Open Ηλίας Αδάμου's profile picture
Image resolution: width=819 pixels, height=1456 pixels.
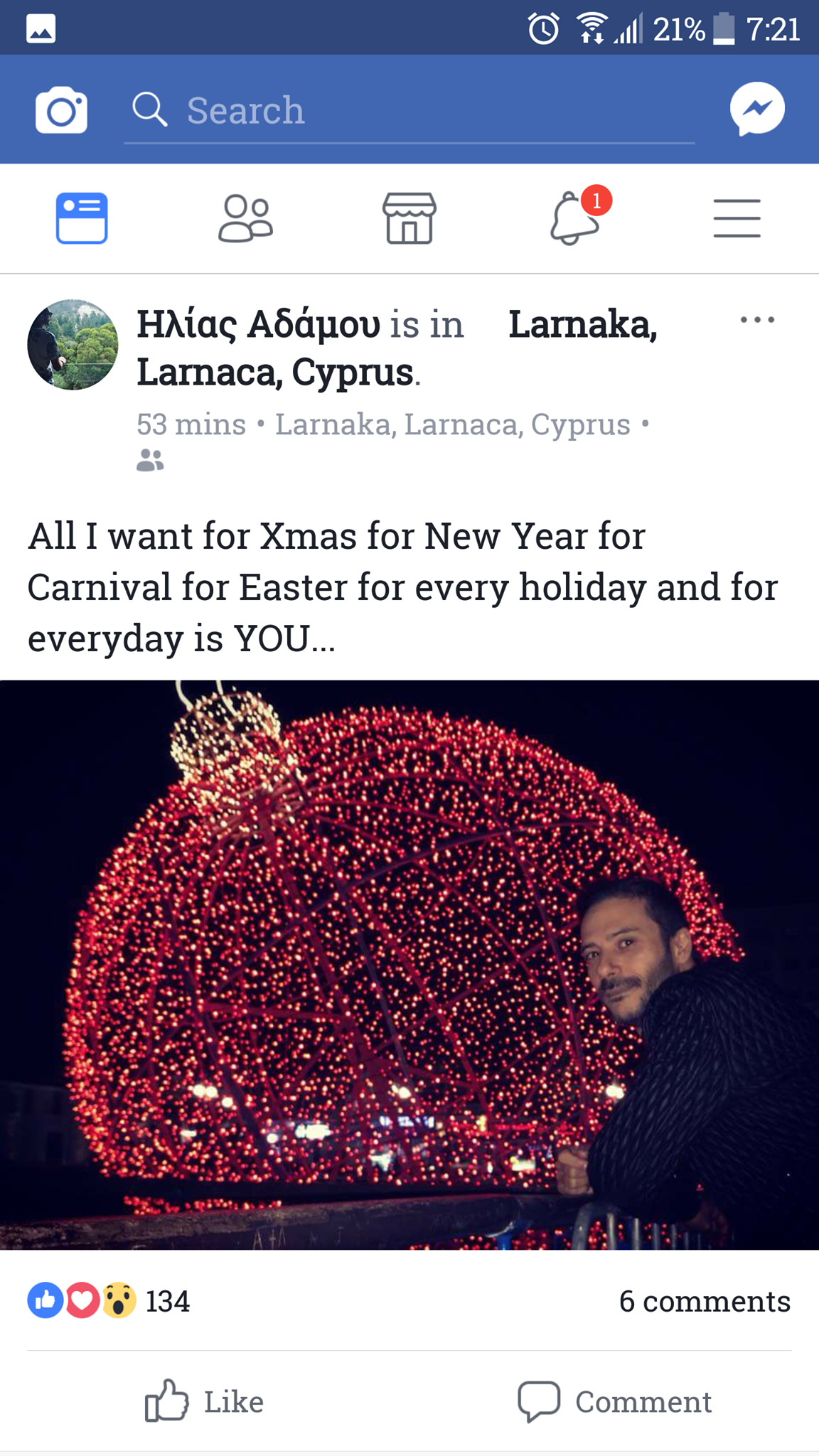coord(73,345)
